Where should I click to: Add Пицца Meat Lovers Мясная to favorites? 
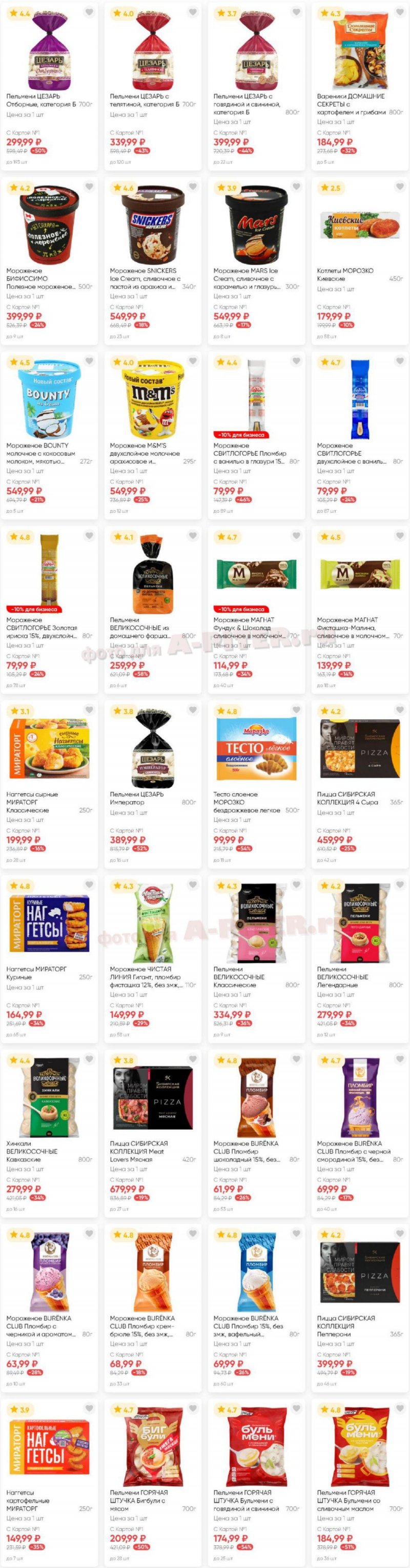(193, 1059)
